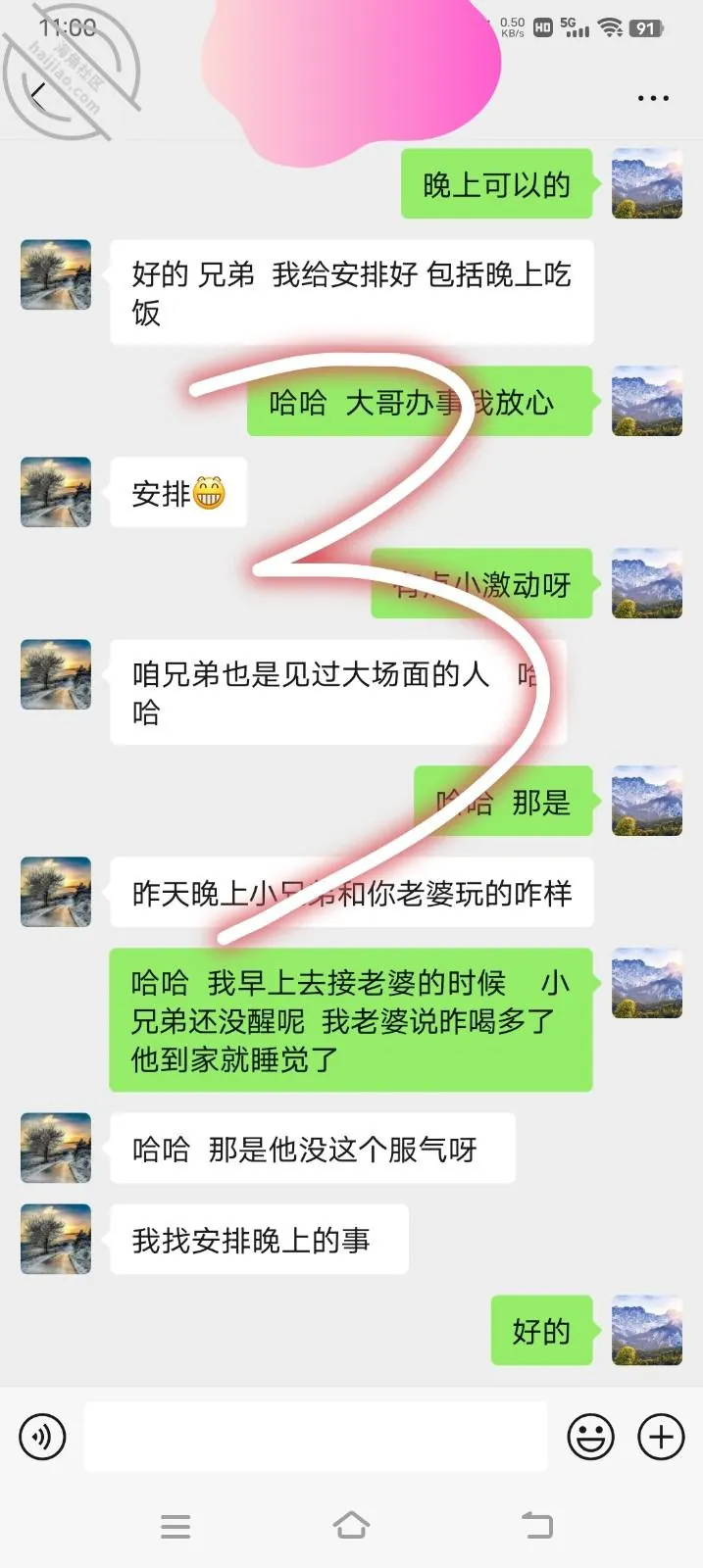Open my avatar beside the 好的 message
This screenshot has height=1568, width=703.
pos(647,1330)
